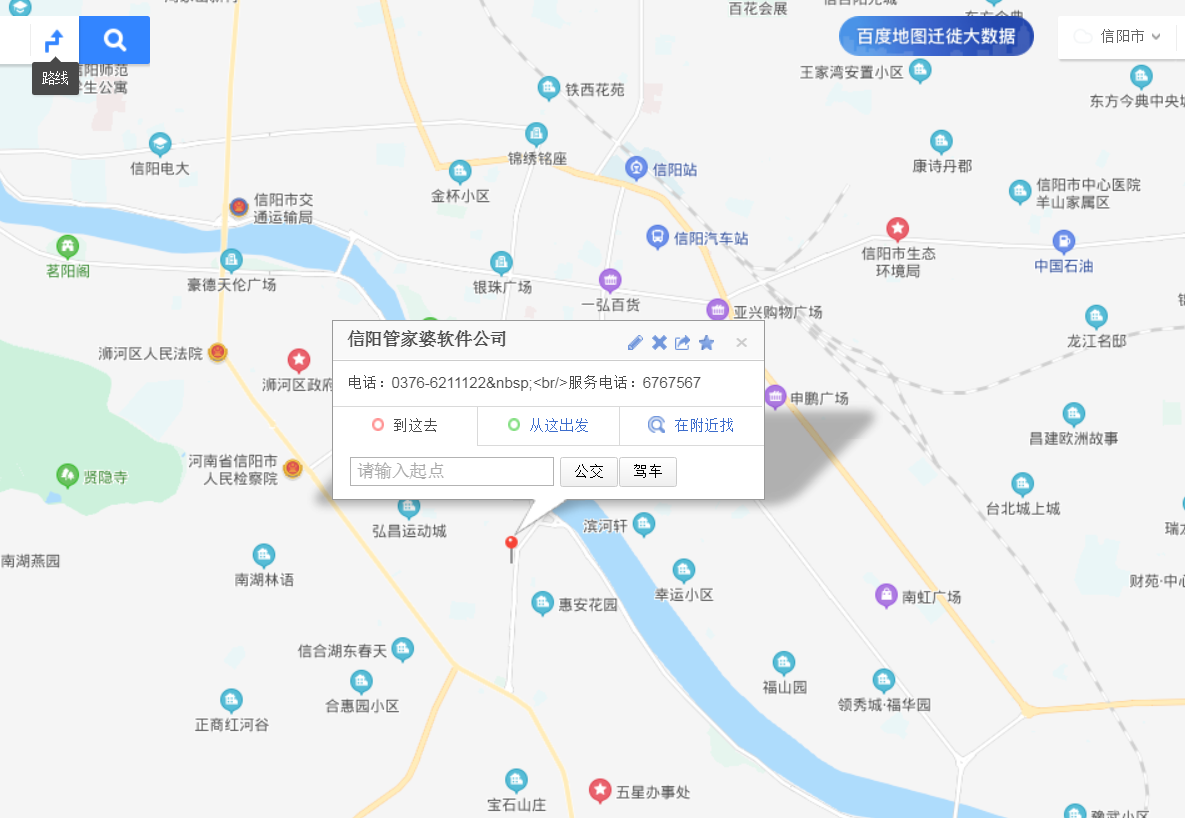
Task: Switch to the 到这去 tab
Action: coord(405,425)
